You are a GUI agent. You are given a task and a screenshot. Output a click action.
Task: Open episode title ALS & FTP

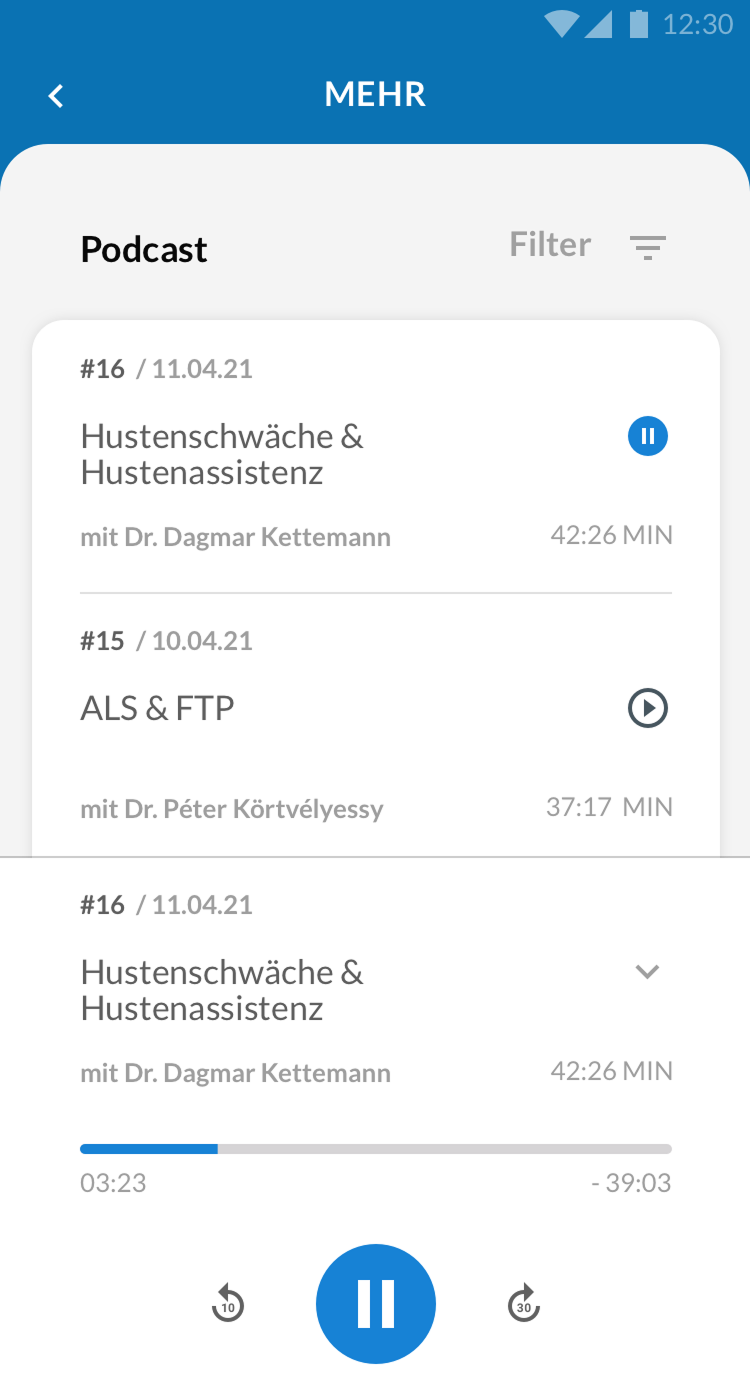157,708
